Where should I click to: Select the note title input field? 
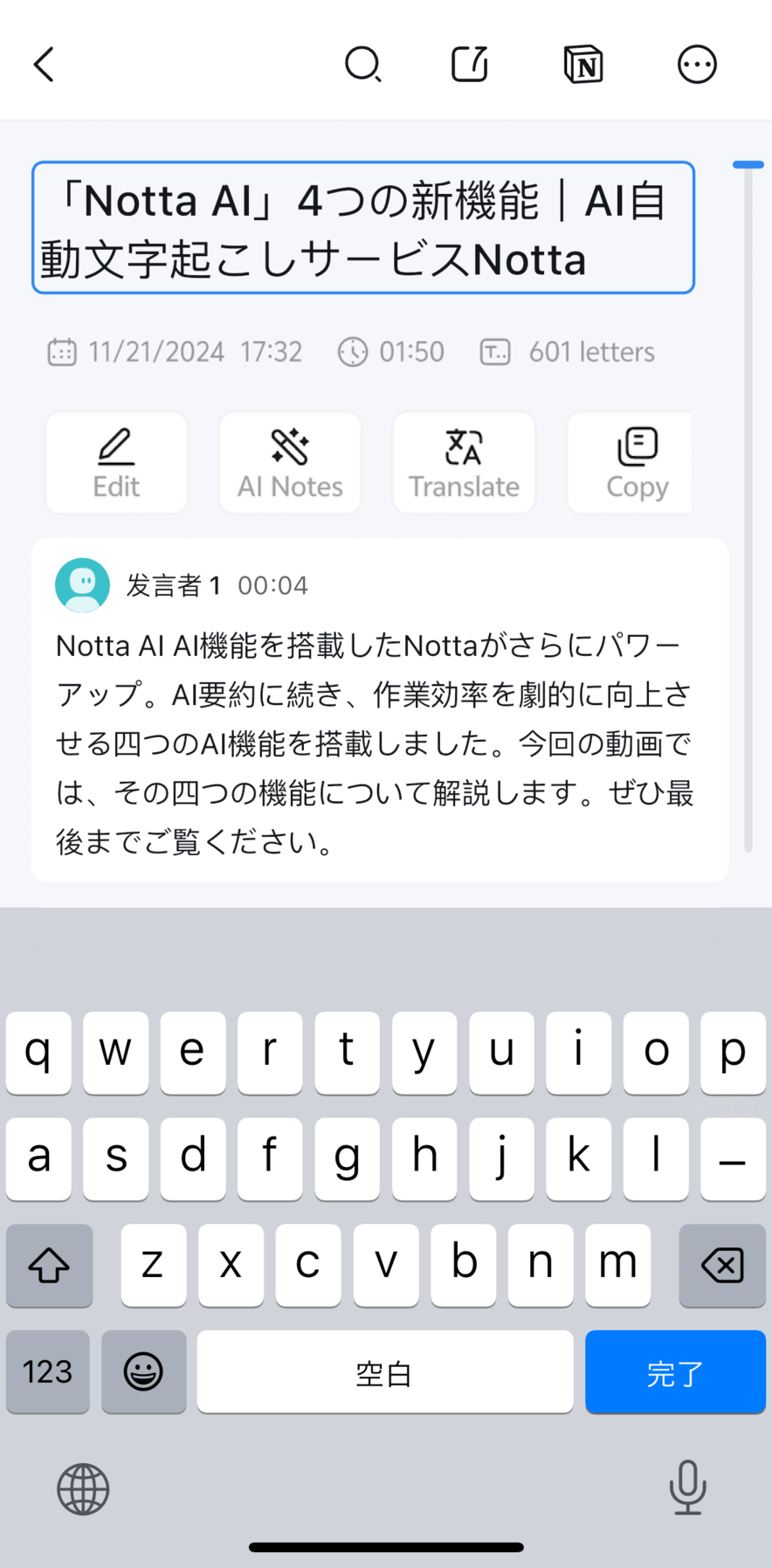click(362, 227)
